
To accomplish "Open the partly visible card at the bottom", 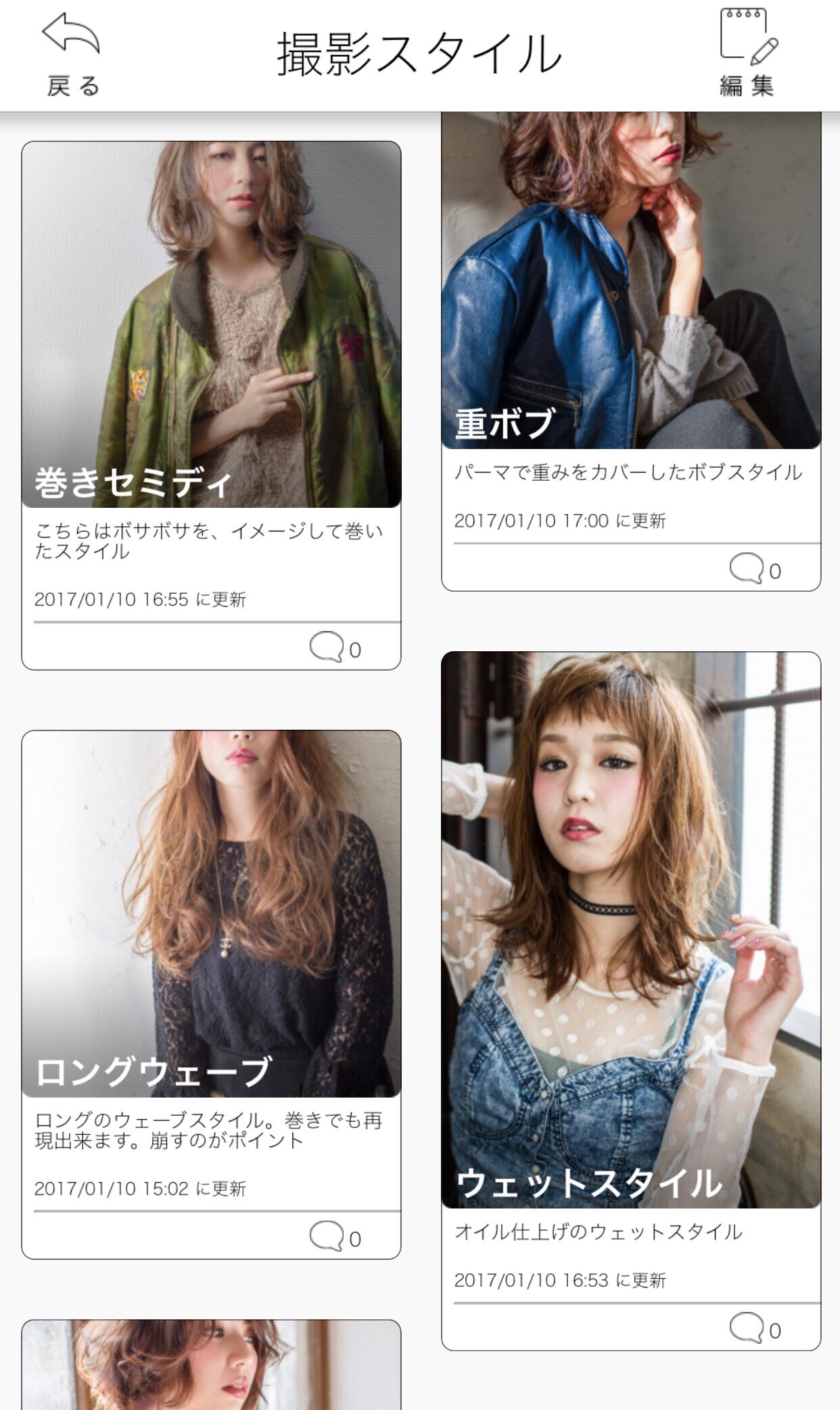I will (211, 1365).
